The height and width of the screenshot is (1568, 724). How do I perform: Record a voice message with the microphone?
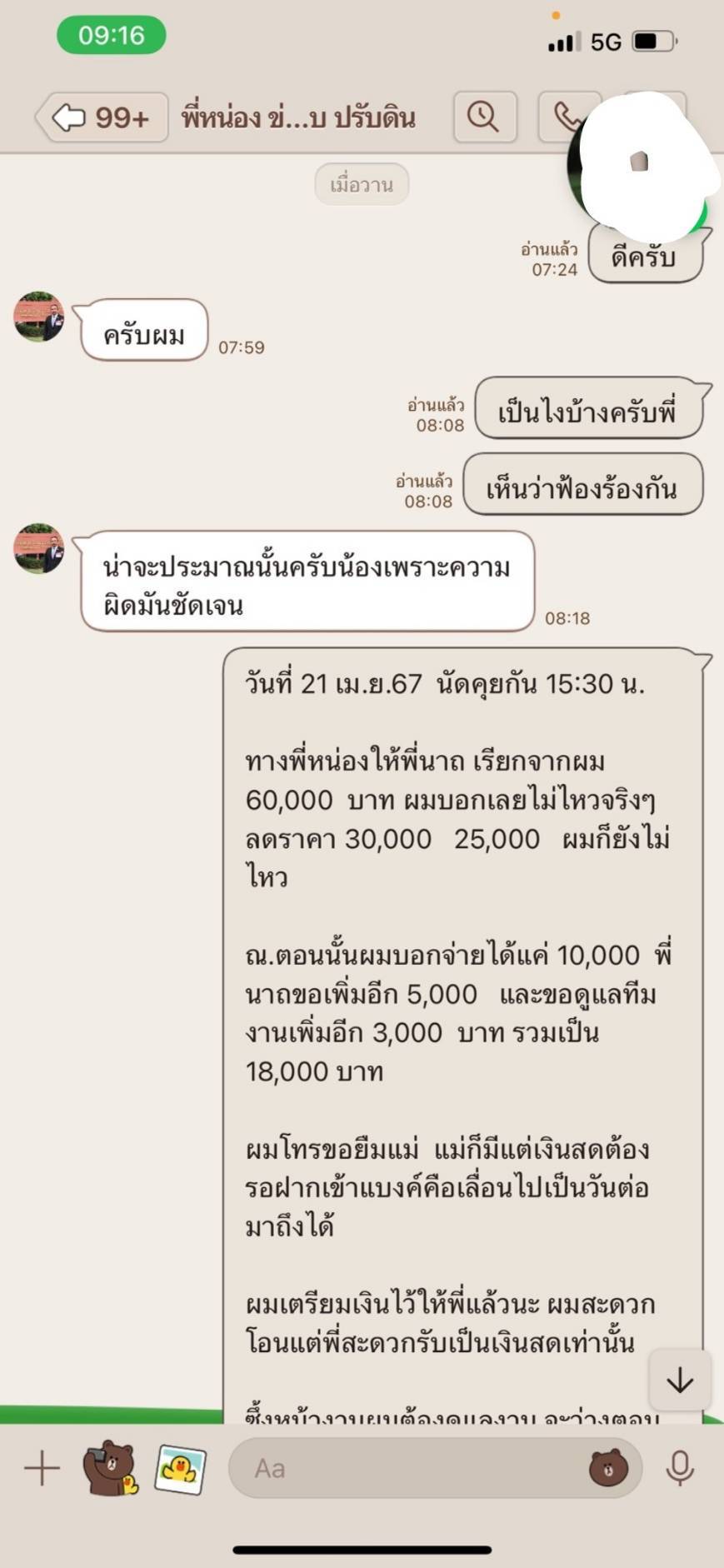680,1468
